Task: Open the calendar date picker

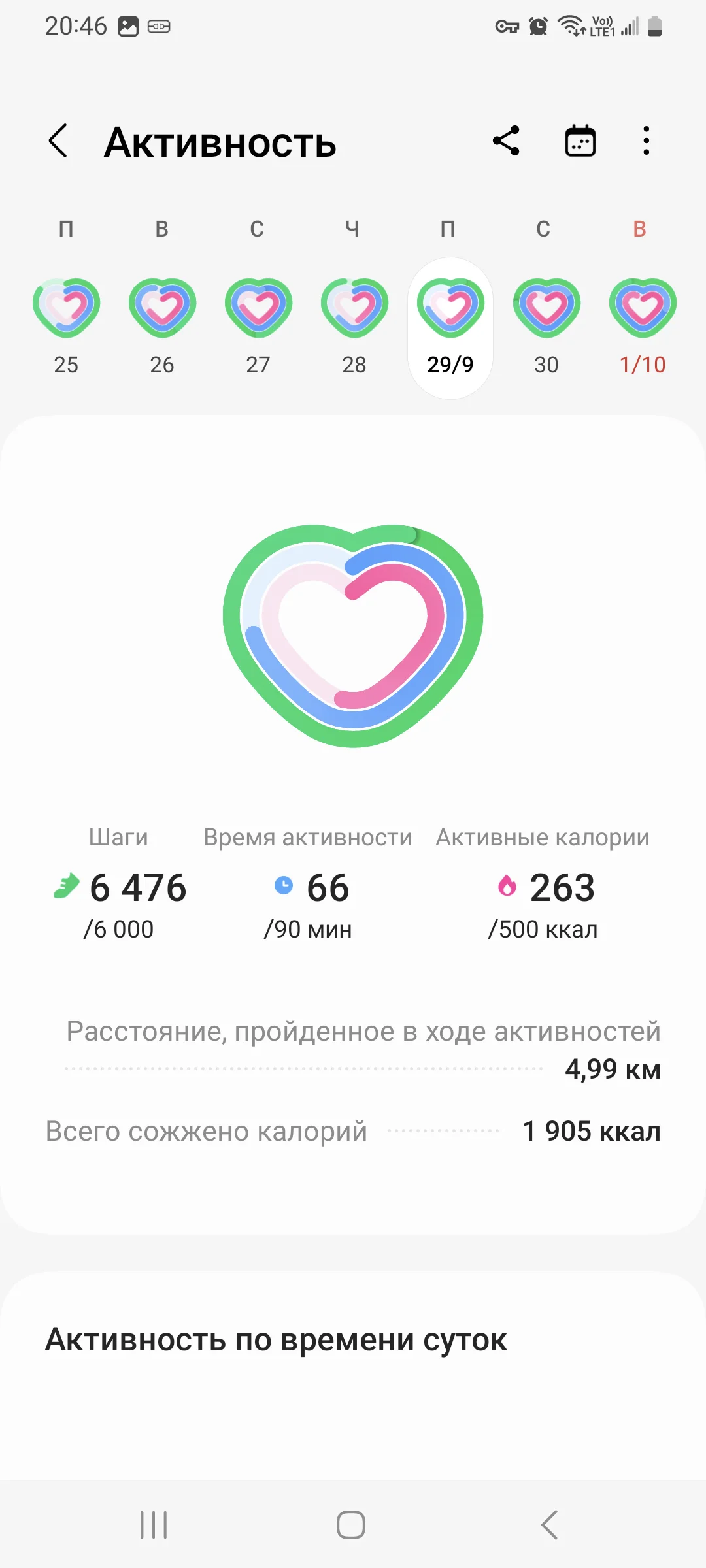Action: coord(580,141)
